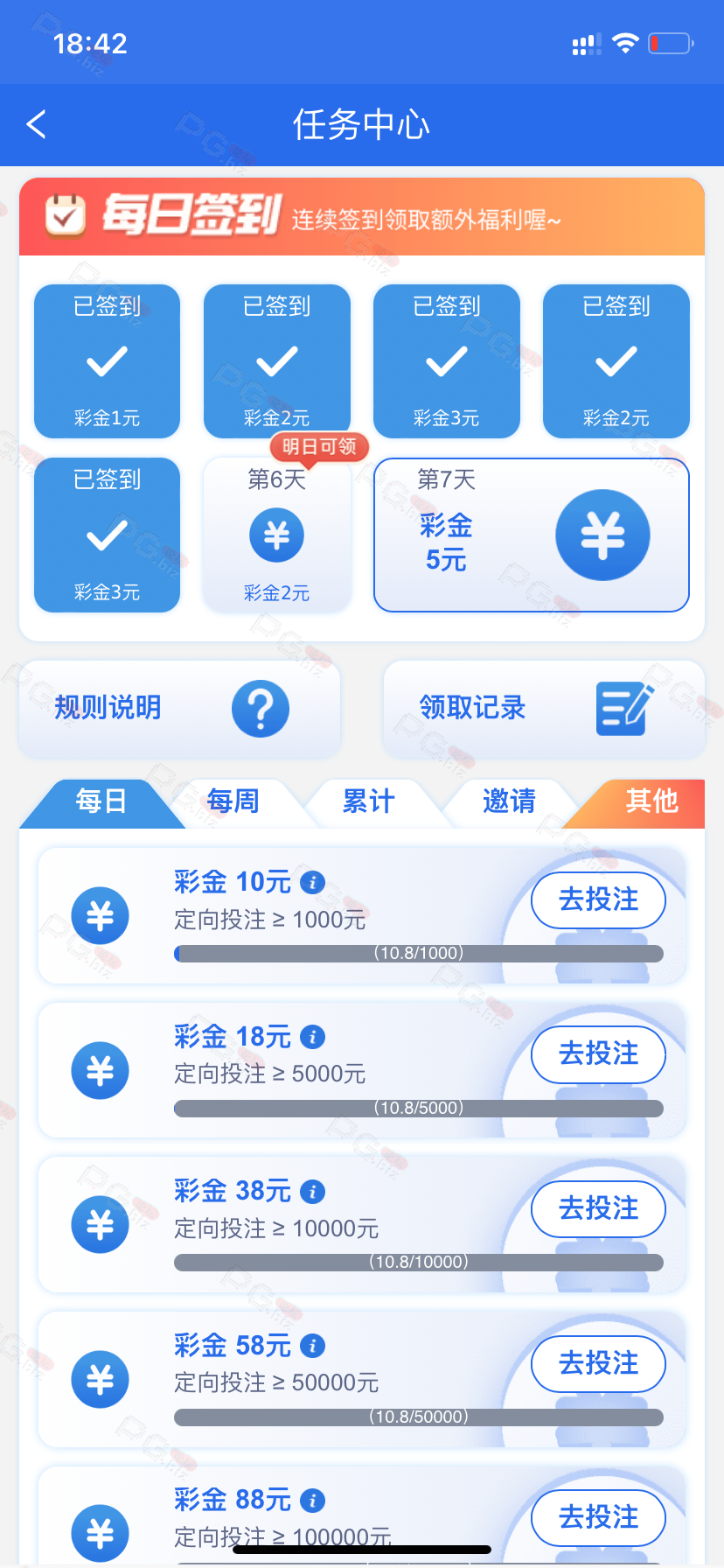Open 领取记录 claim history

click(x=543, y=708)
